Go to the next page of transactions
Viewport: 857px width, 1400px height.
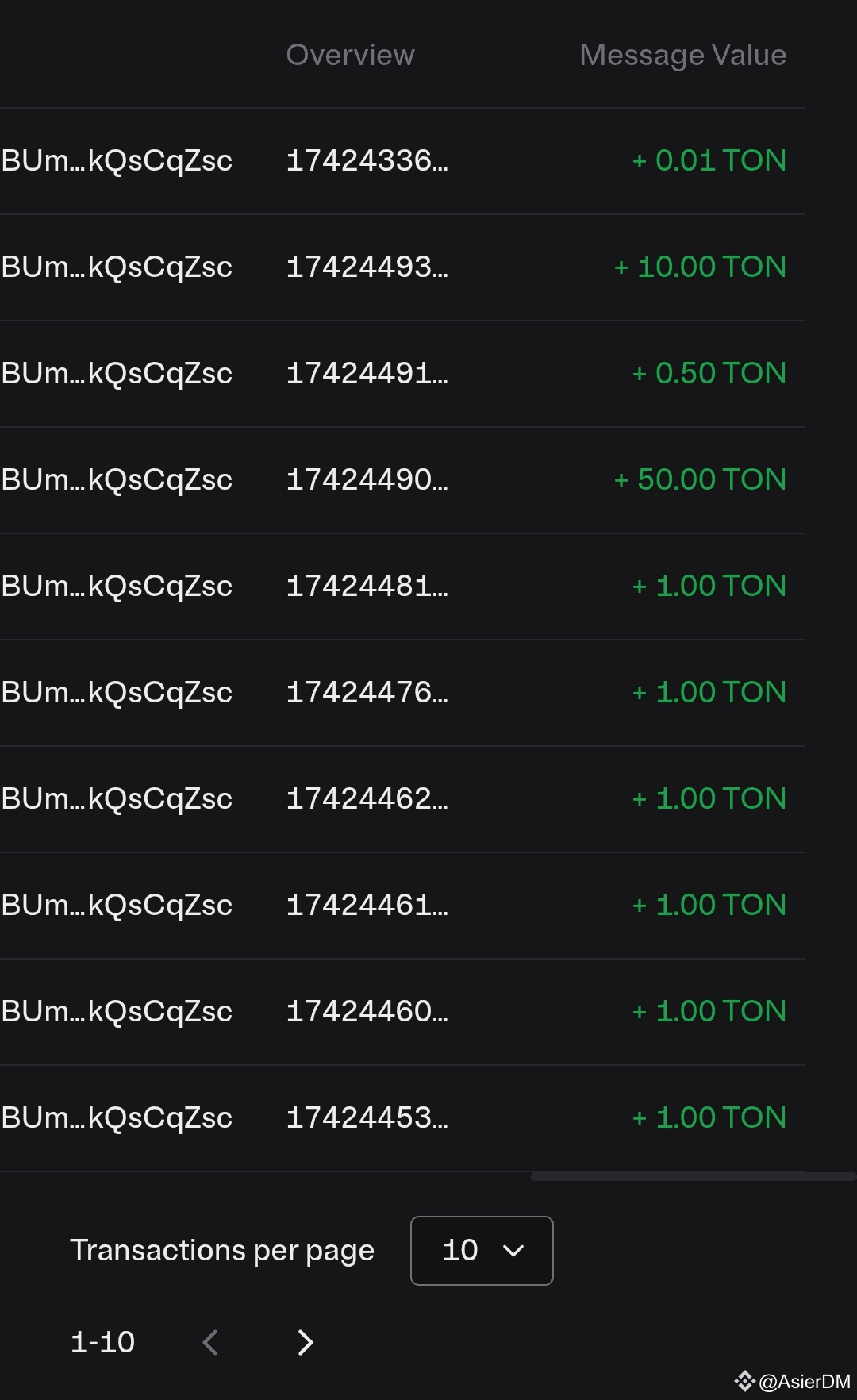[306, 1342]
